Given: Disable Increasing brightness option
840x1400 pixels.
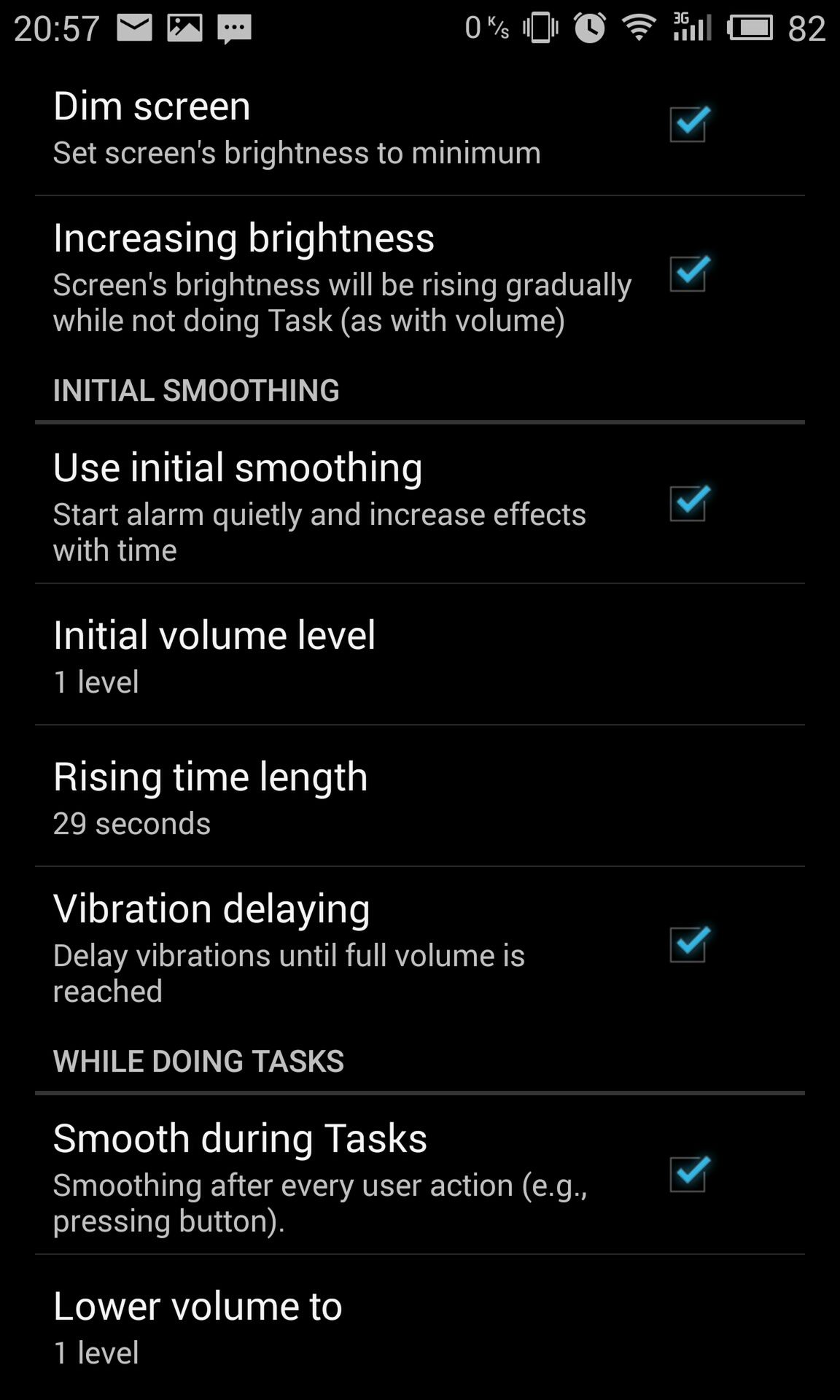Looking at the screenshot, I should point(688,274).
